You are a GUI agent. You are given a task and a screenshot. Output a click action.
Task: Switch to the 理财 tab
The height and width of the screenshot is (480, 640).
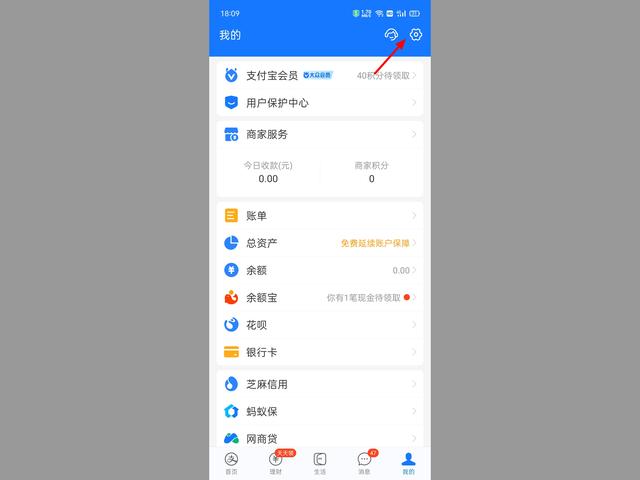pos(276,462)
